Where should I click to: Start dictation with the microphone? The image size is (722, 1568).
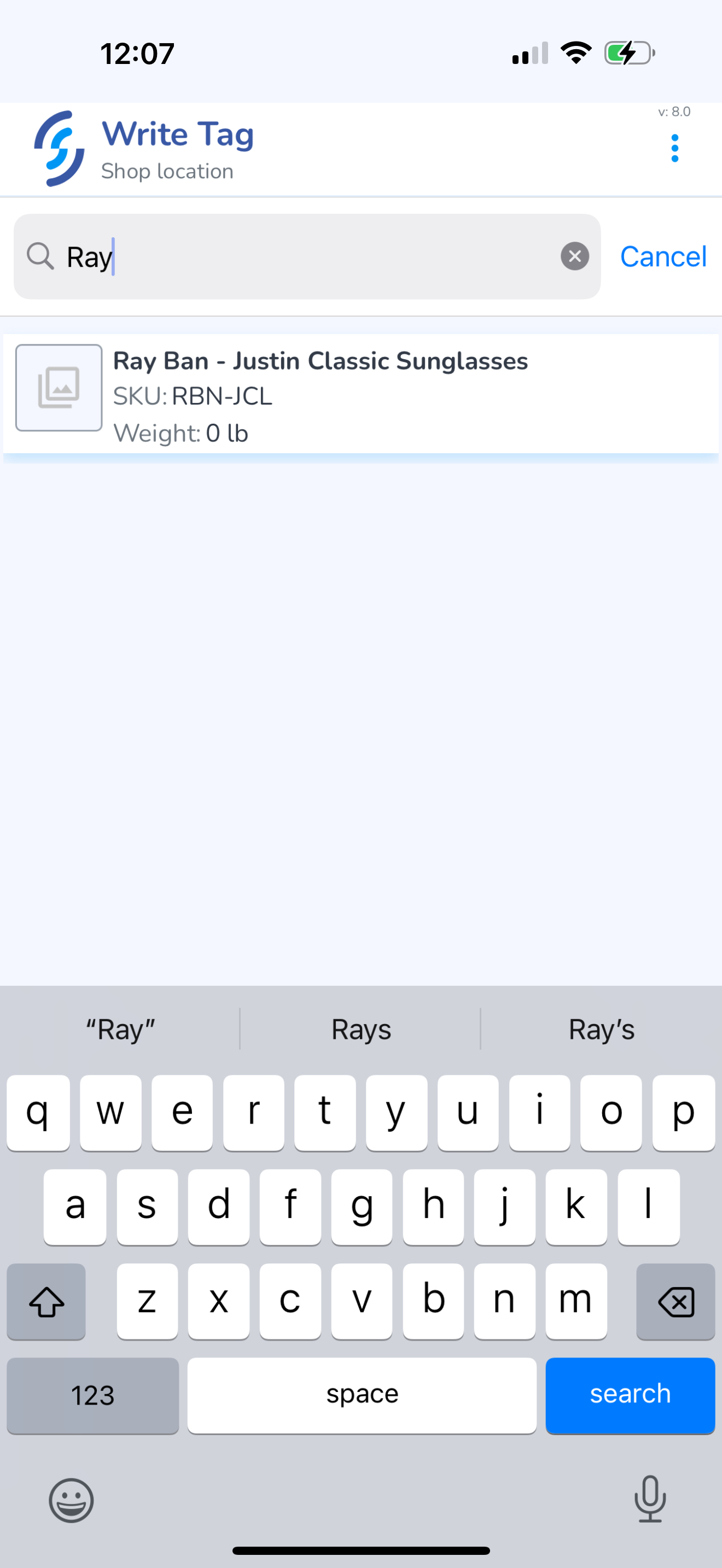pyautogui.click(x=650, y=1499)
